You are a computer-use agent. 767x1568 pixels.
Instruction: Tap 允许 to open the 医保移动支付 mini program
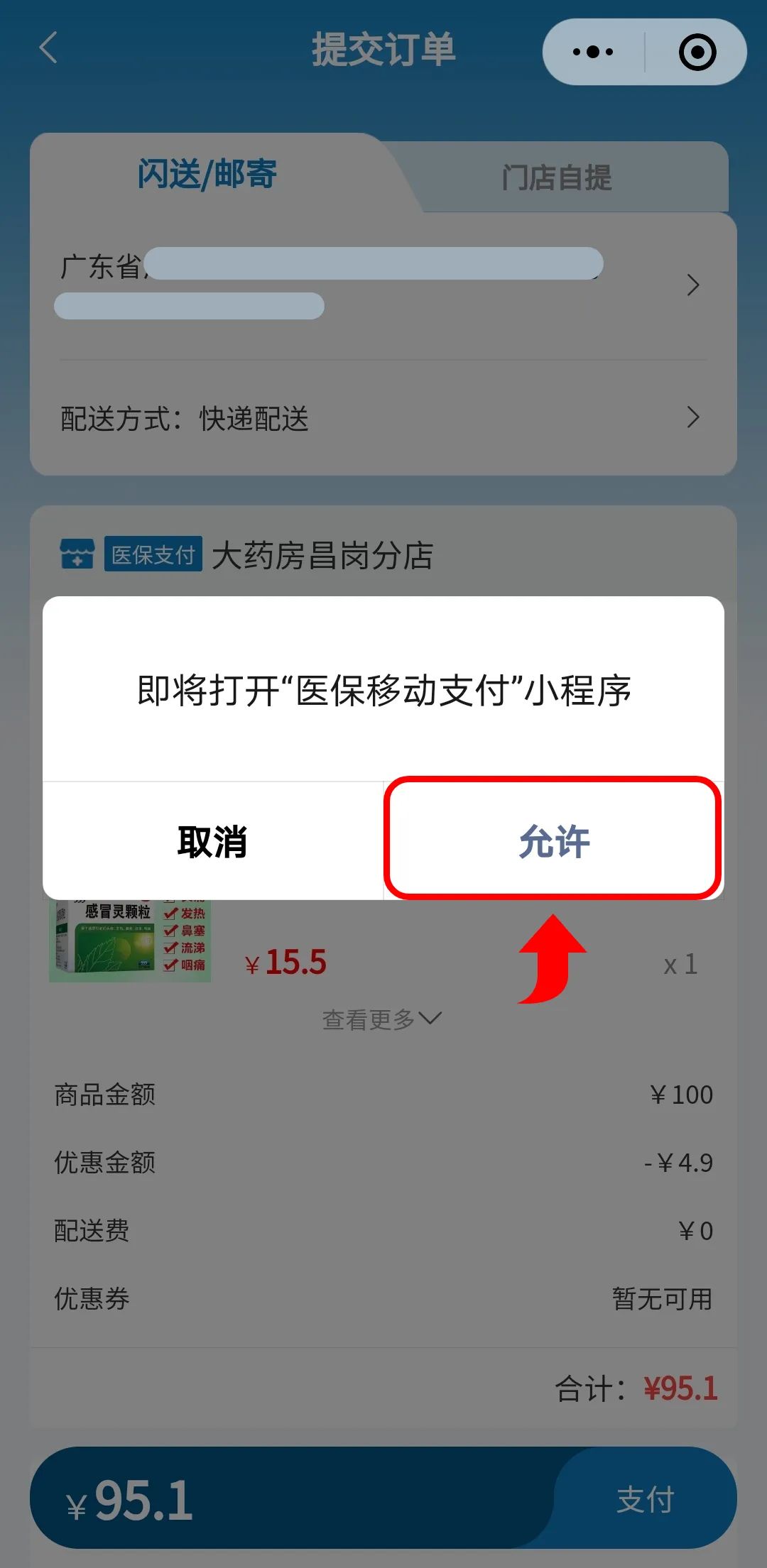tap(553, 840)
